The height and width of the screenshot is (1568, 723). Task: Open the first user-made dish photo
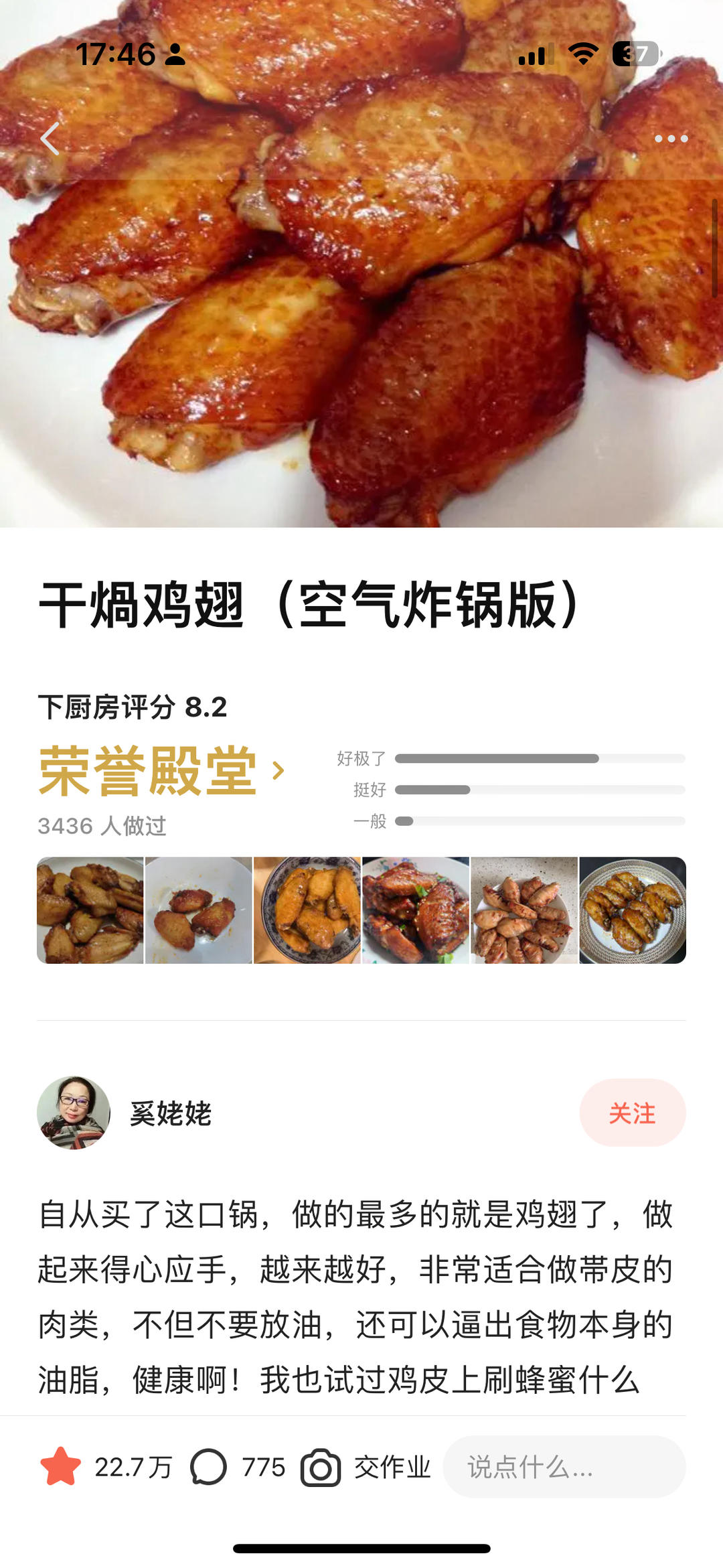(x=90, y=910)
